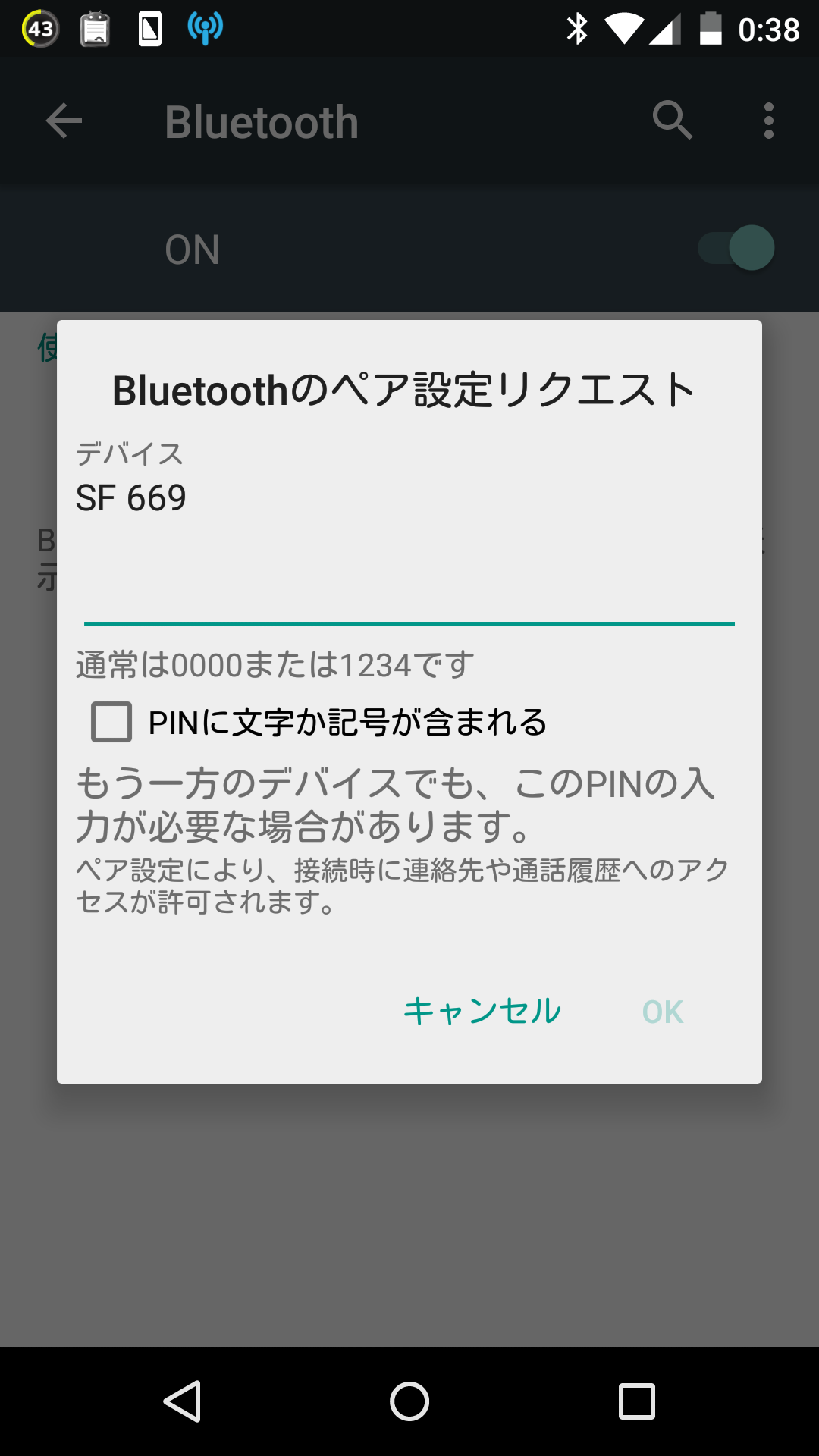This screenshot has width=819, height=1456.
Task: Tap the system back navigation button
Action: tap(182, 1401)
